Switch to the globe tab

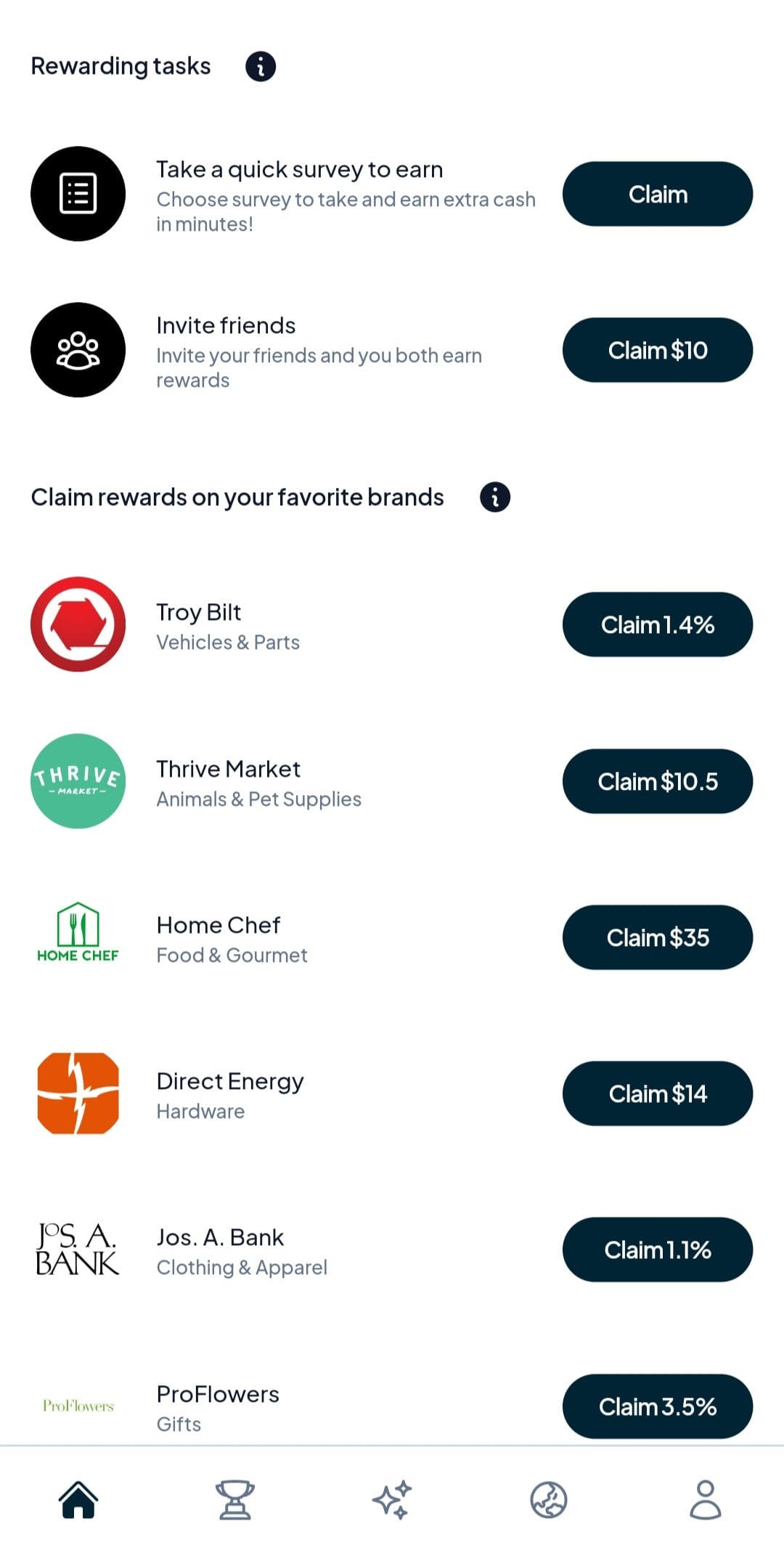point(549,1500)
